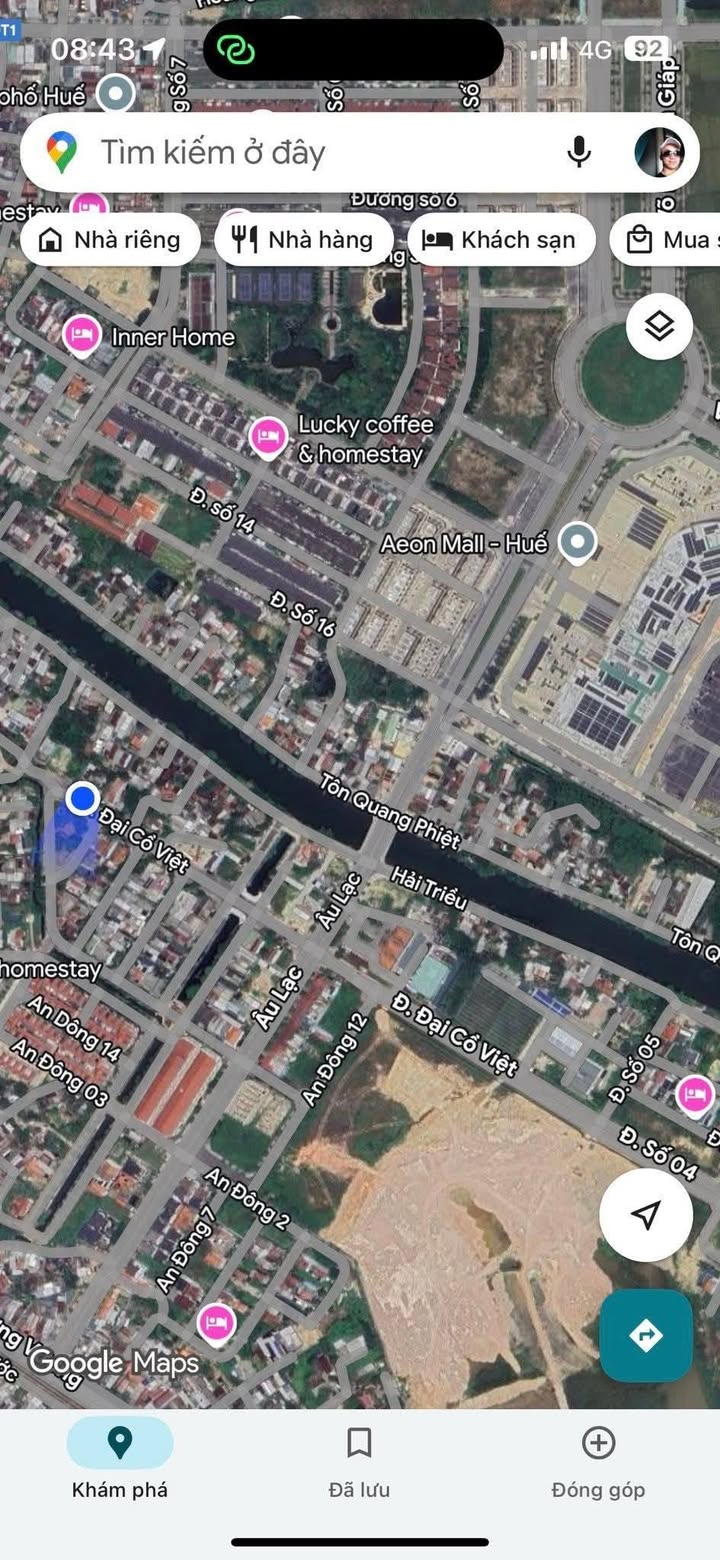Start voice search with the microphone
Image resolution: width=720 pixels, height=1560 pixels.
click(579, 152)
